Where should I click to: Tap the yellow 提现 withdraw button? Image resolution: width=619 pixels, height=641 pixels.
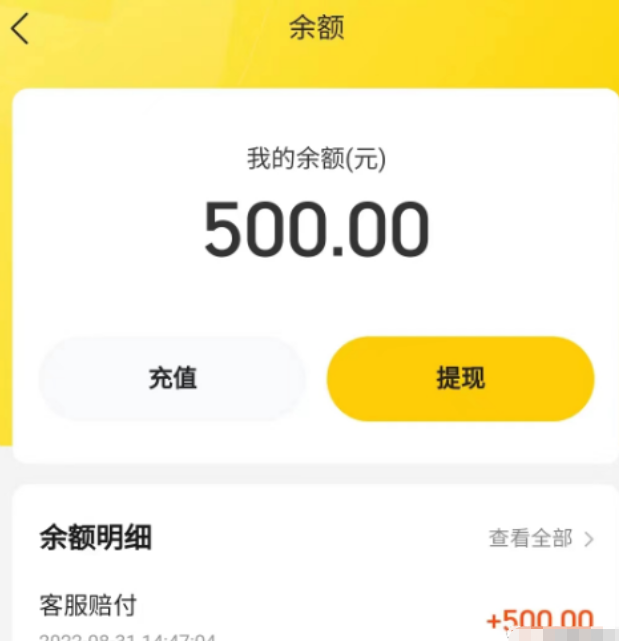(460, 378)
